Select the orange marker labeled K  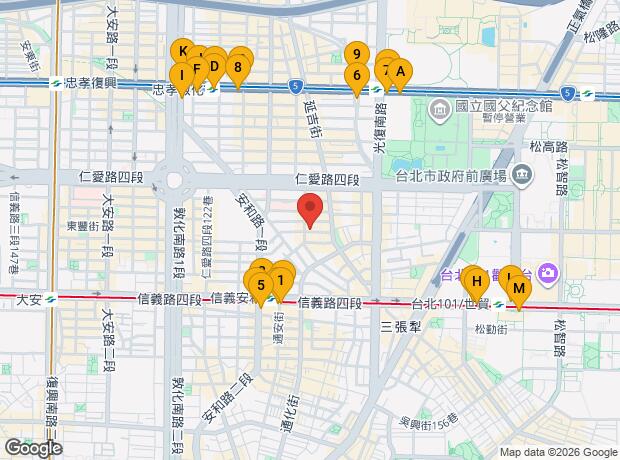(x=183, y=51)
